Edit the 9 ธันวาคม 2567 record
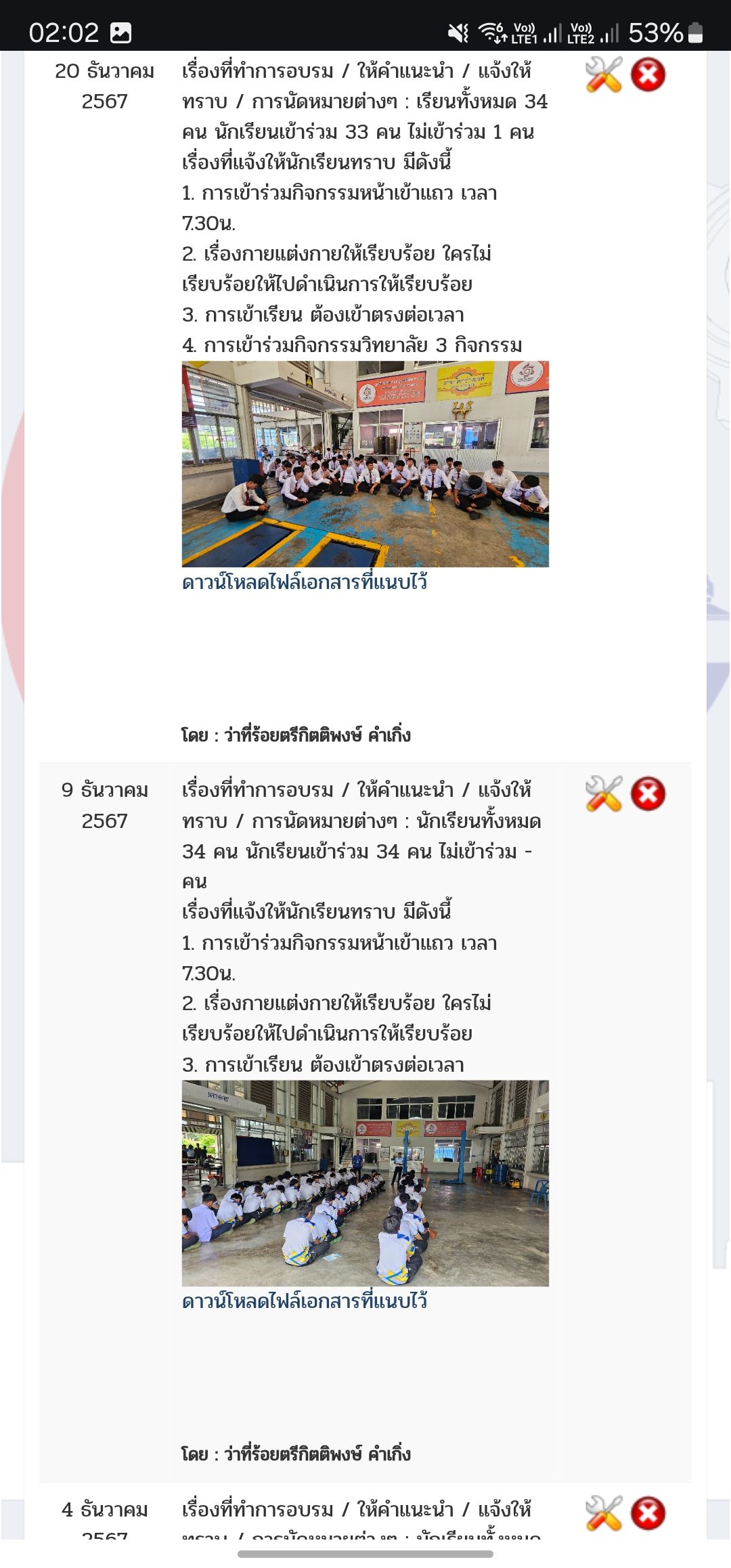 pos(603,793)
